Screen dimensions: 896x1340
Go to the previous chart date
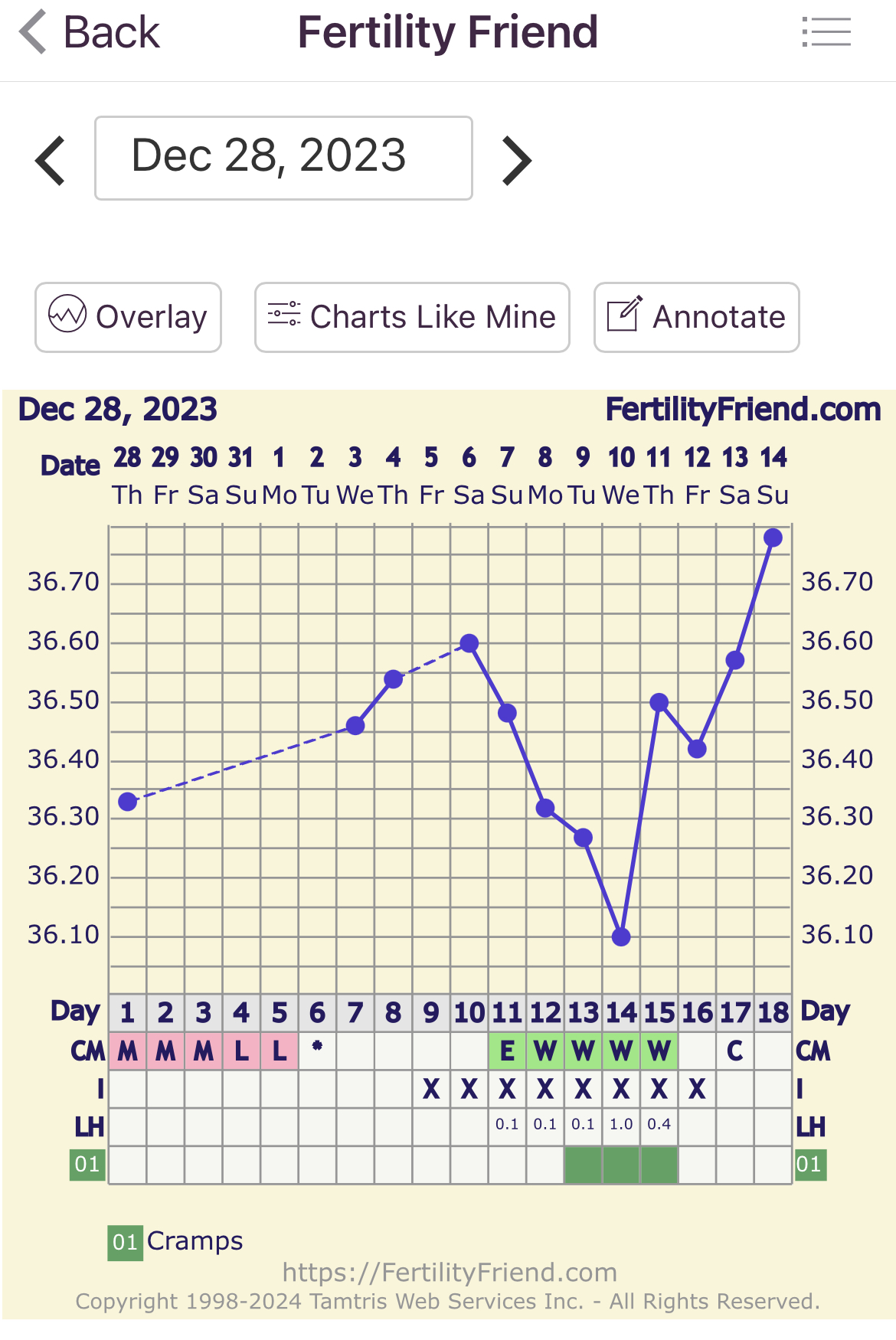pyautogui.click(x=51, y=160)
